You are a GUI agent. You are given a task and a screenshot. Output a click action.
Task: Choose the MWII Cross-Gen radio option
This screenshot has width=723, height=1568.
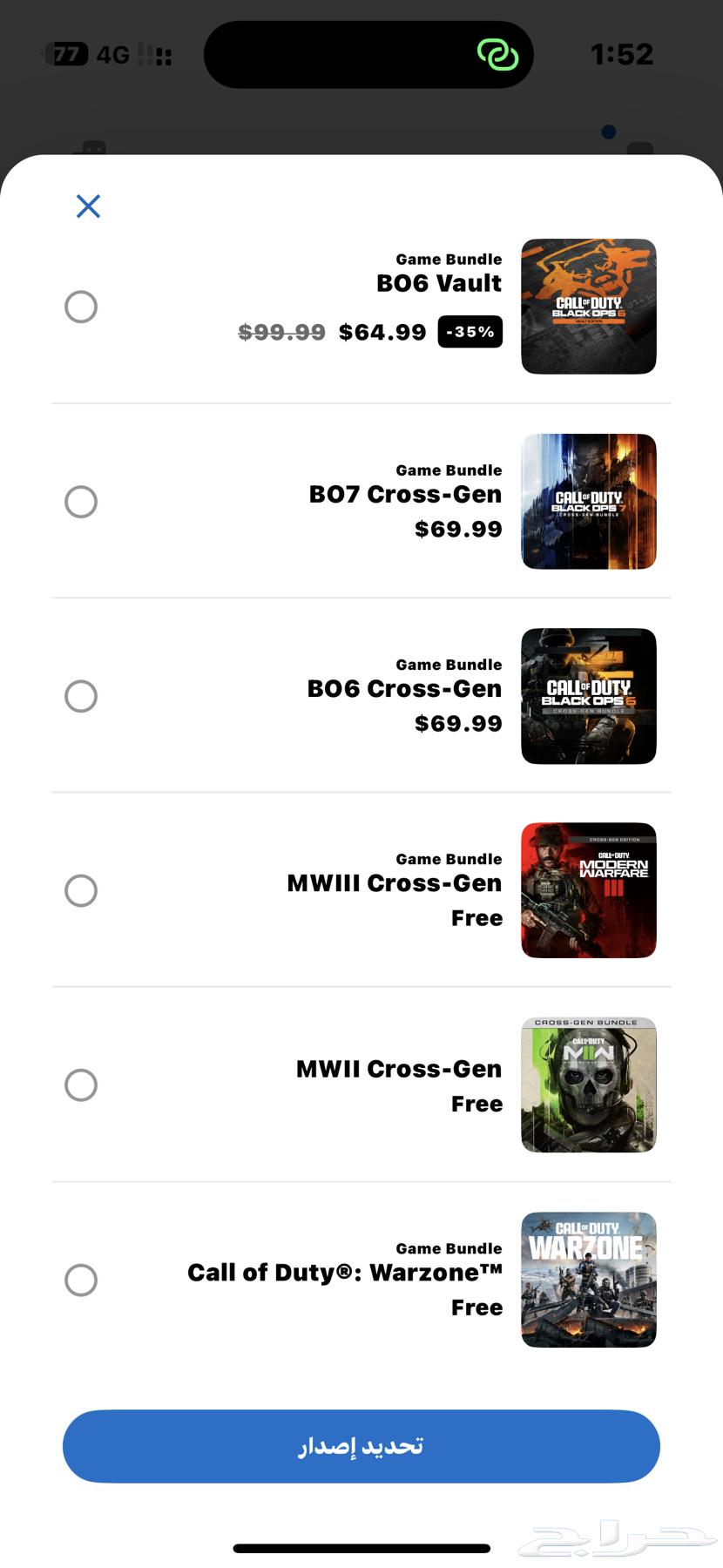coord(81,1085)
